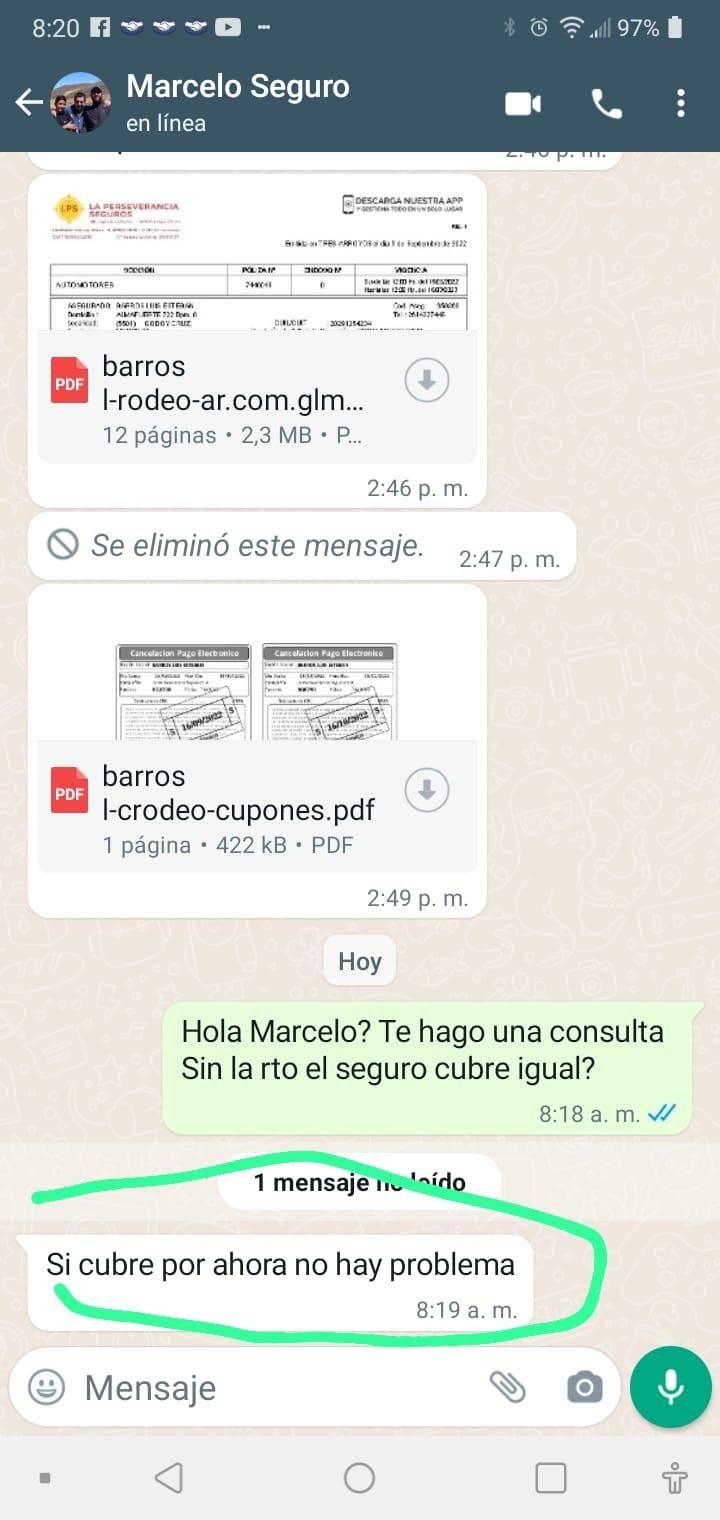Open Marcelo Seguro's contact info
720x1520 pixels.
click(x=238, y=101)
